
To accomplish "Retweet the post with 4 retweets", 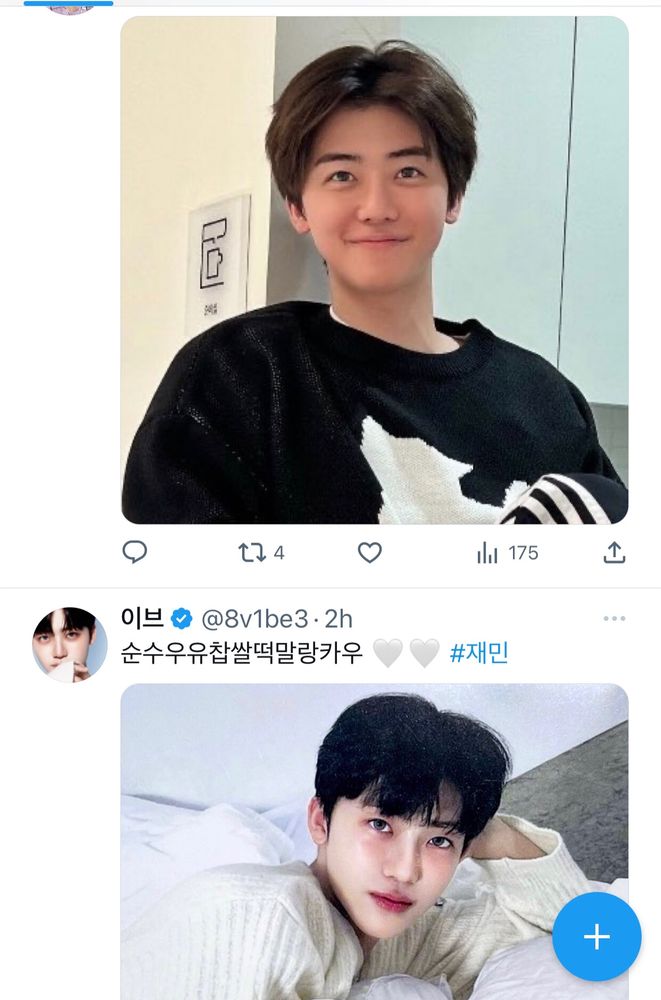I will coord(251,552).
